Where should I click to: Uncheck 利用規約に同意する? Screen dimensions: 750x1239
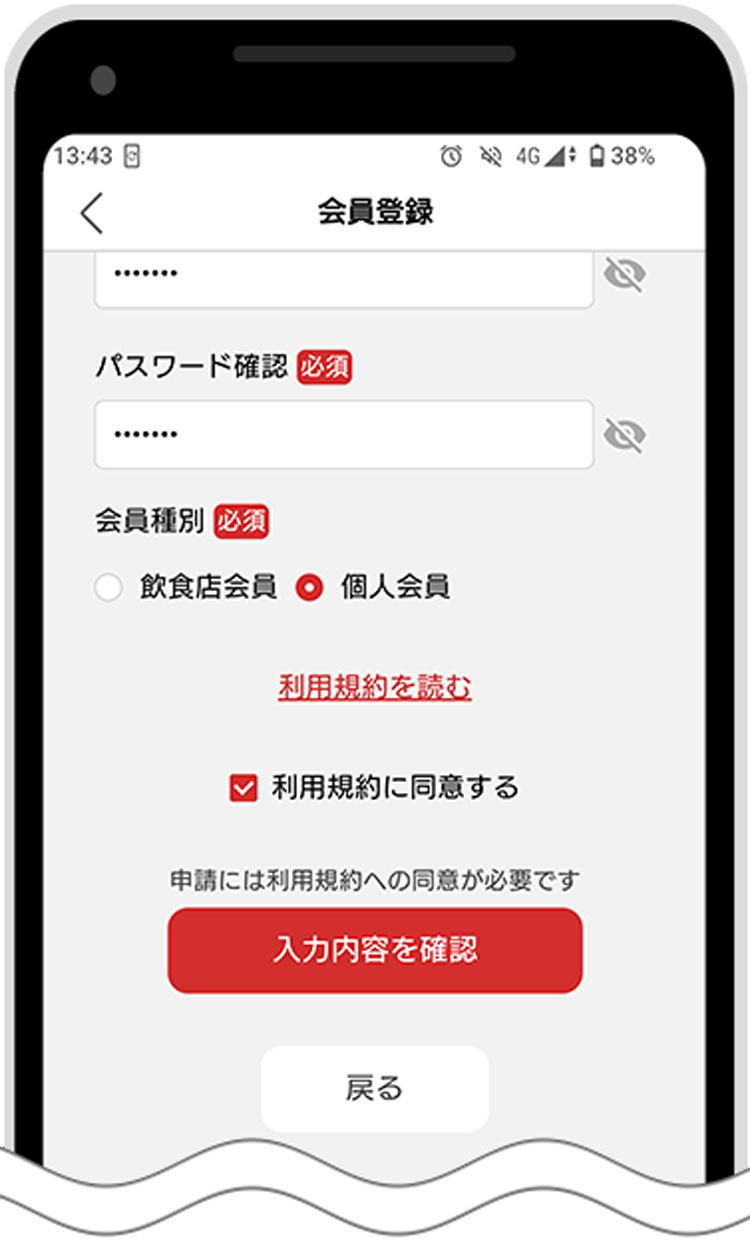pyautogui.click(x=243, y=788)
